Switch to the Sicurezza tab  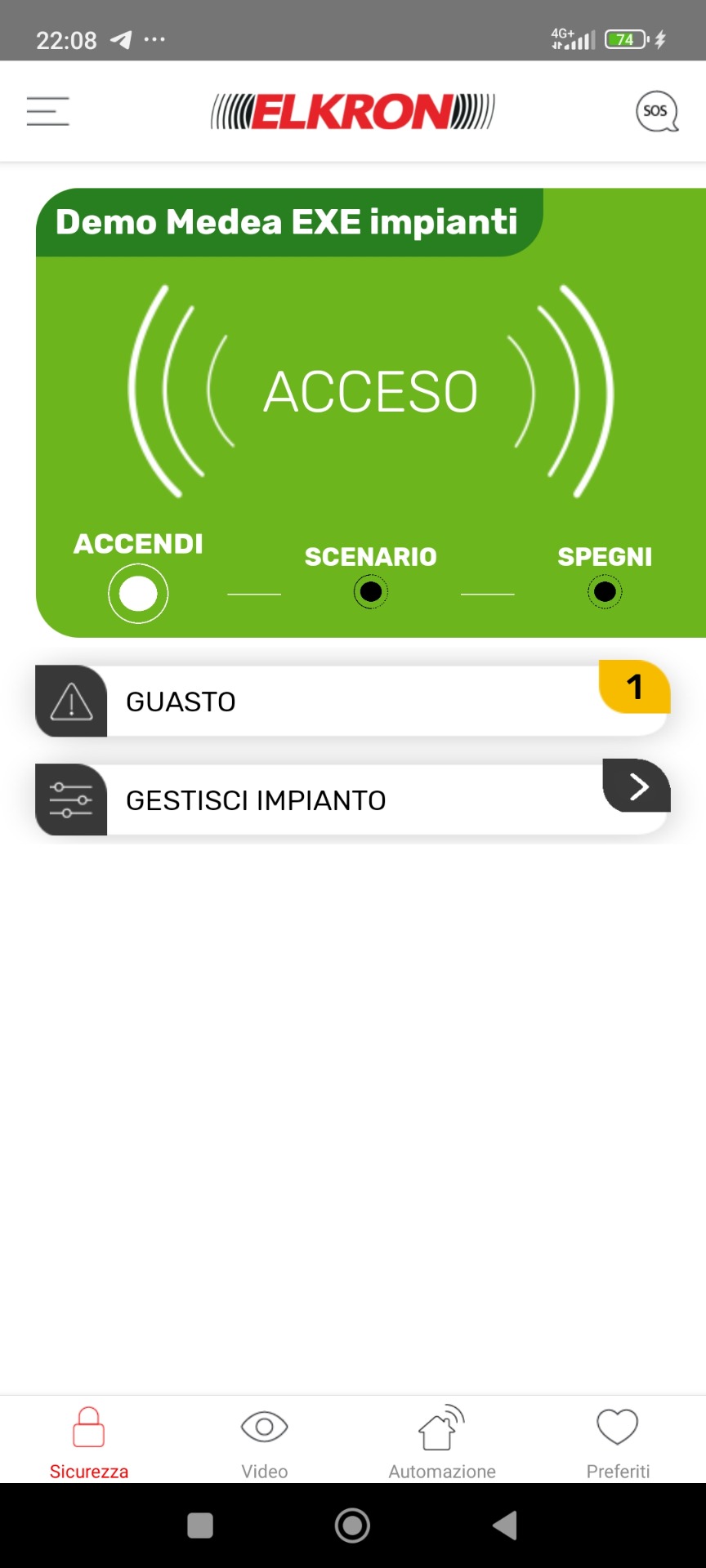tap(88, 1442)
